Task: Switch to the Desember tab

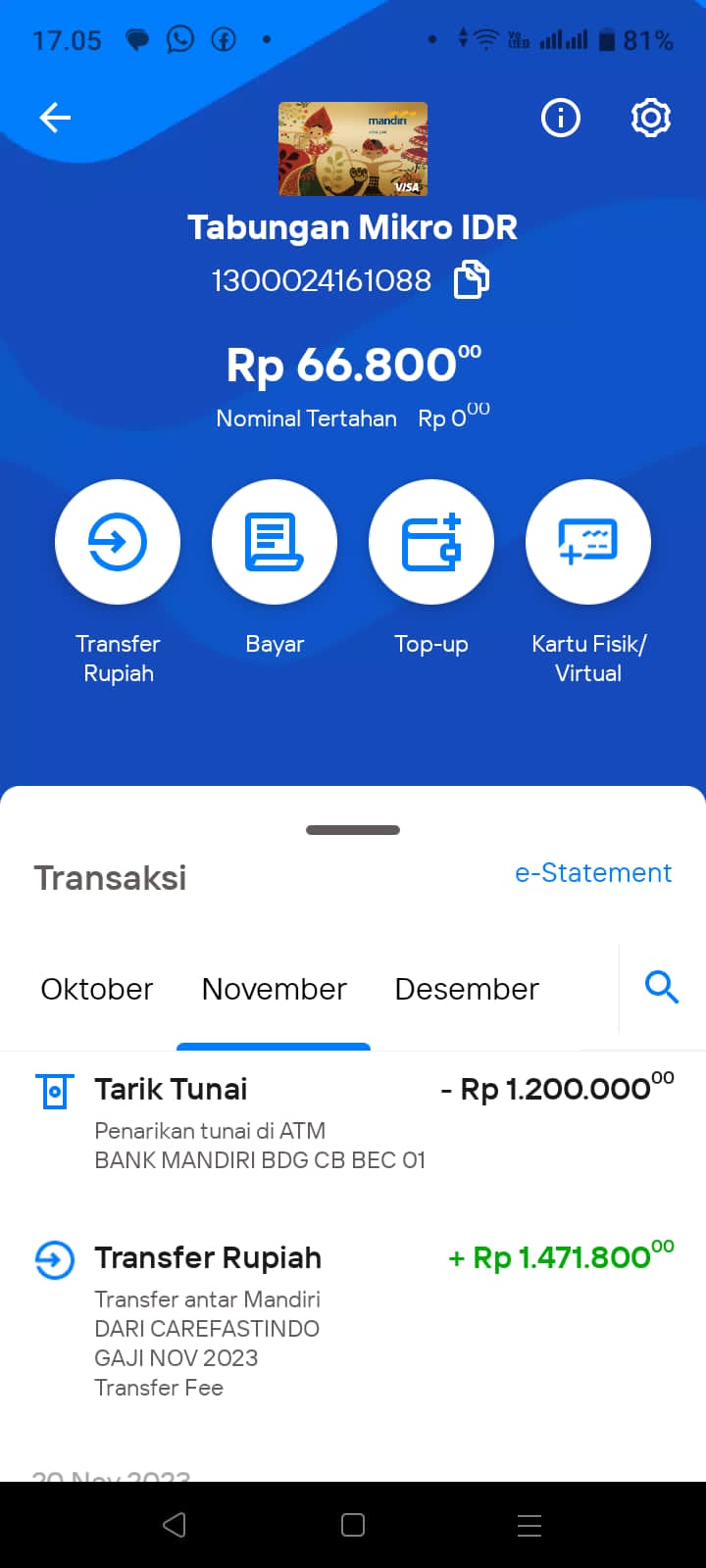Action: [467, 989]
